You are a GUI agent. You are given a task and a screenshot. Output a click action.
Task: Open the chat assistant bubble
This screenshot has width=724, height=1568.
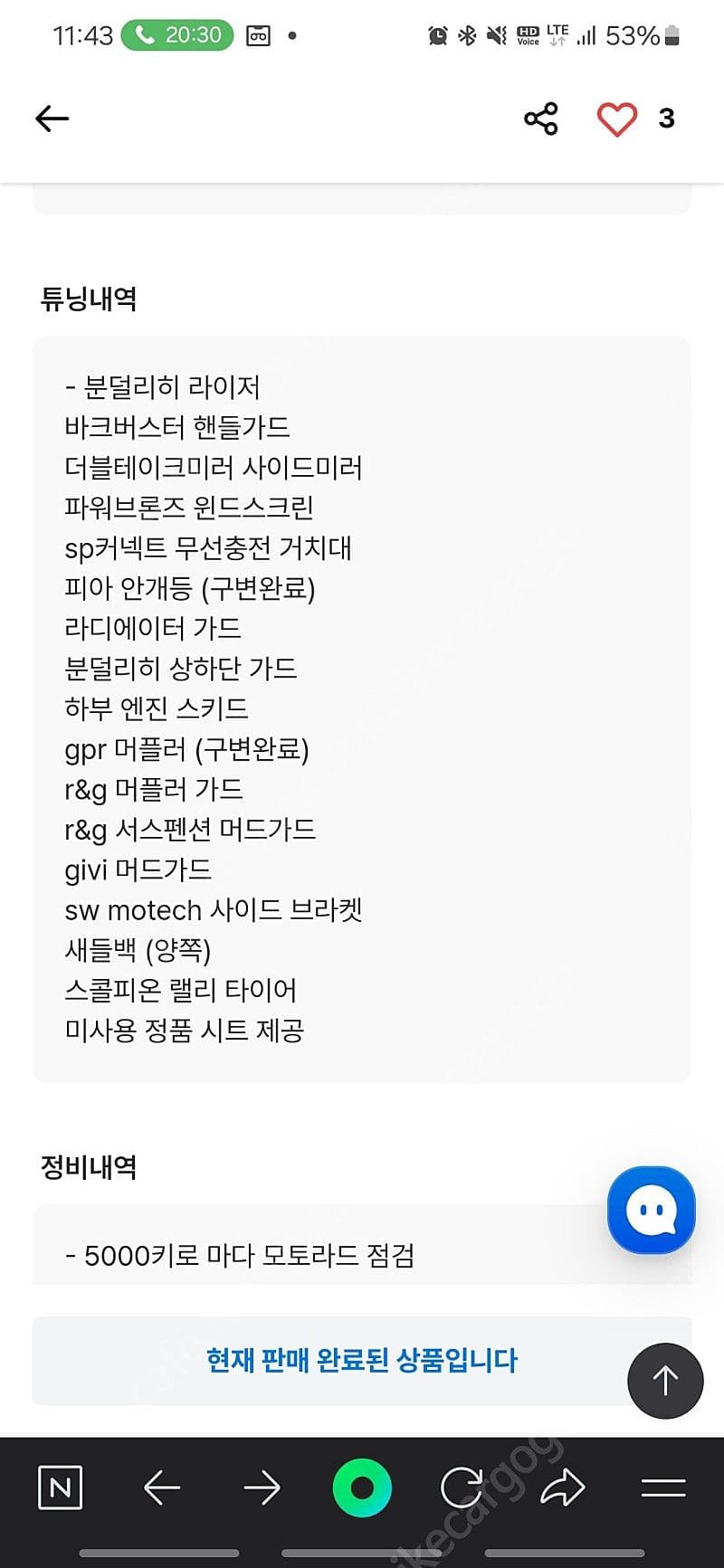(x=652, y=1210)
